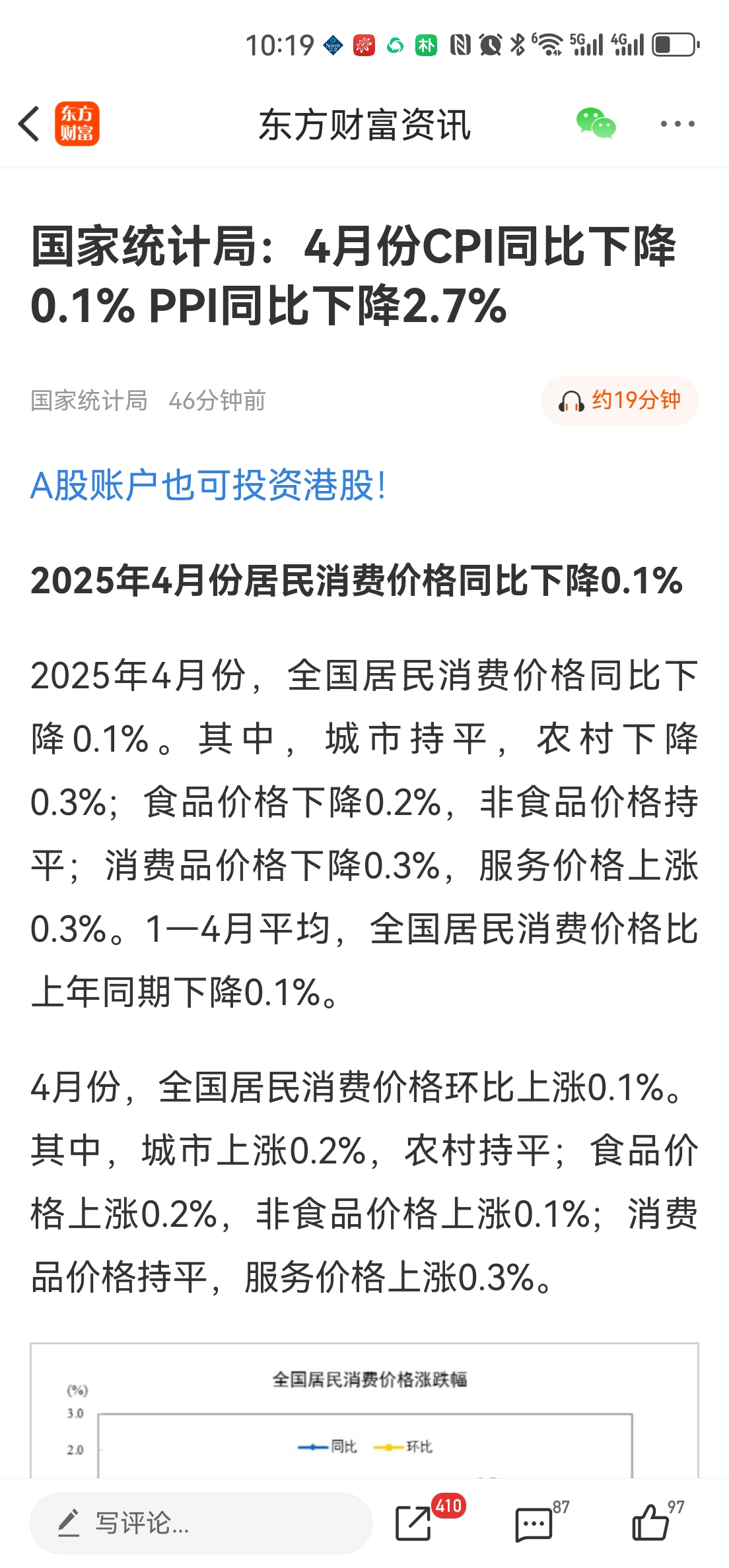Tap the 写评论 comment input field
This screenshot has width=729, height=1568.
[201, 1523]
